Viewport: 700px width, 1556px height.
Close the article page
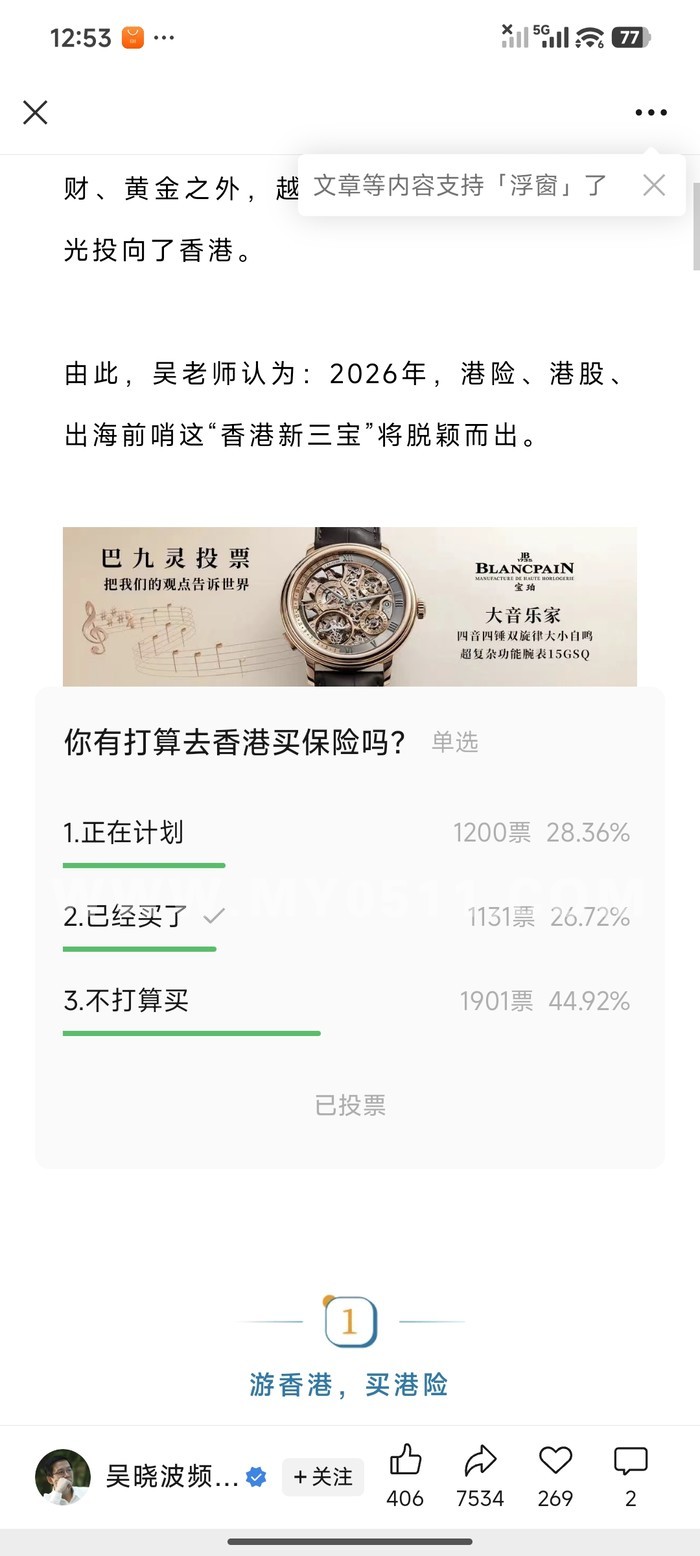coord(35,113)
